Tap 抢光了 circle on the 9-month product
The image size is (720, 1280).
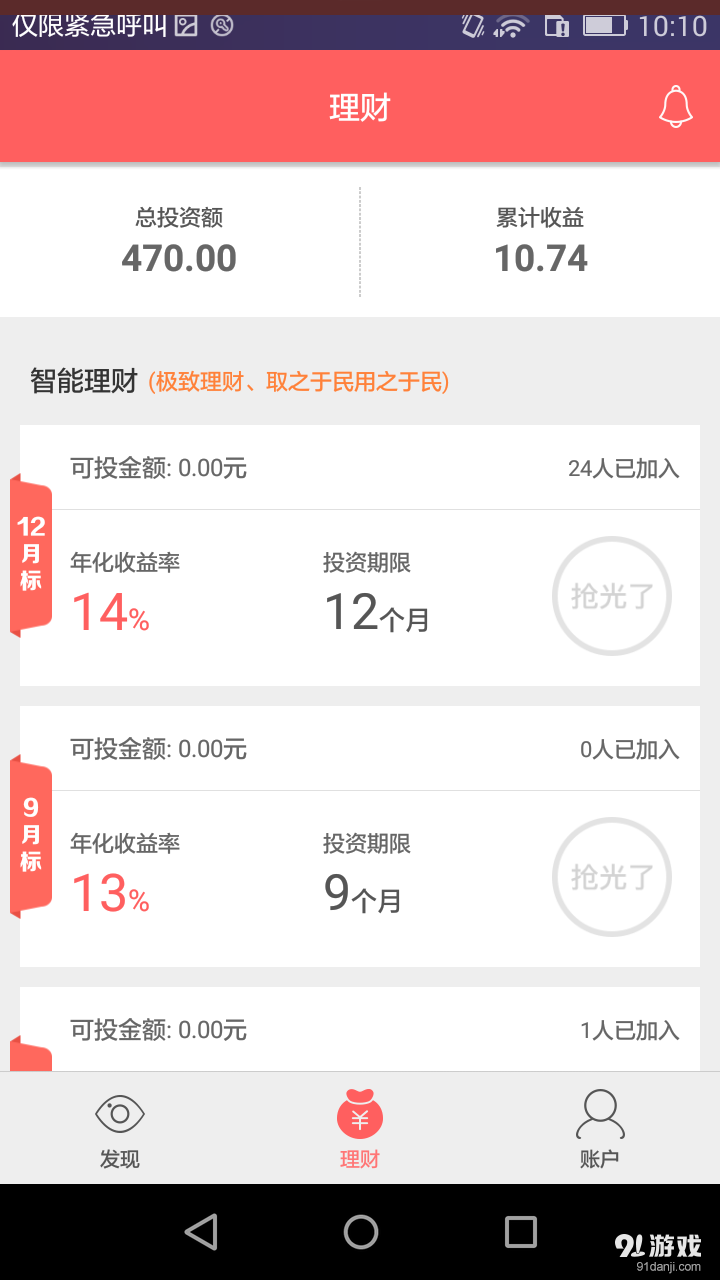(x=611, y=877)
